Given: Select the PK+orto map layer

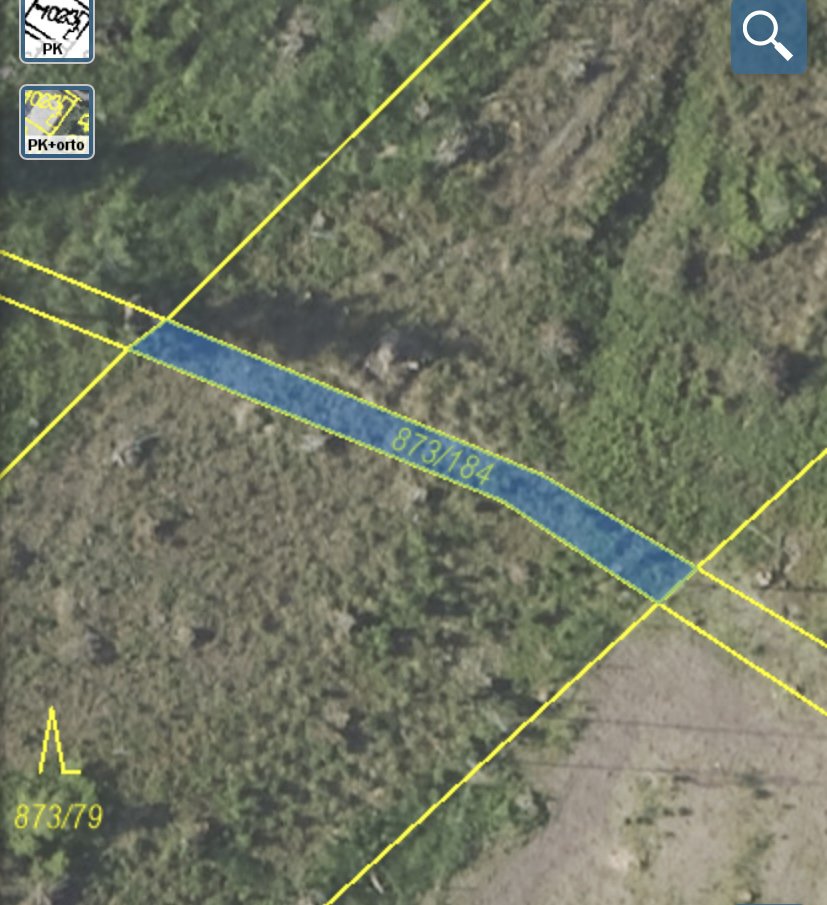Looking at the screenshot, I should pyautogui.click(x=57, y=122).
